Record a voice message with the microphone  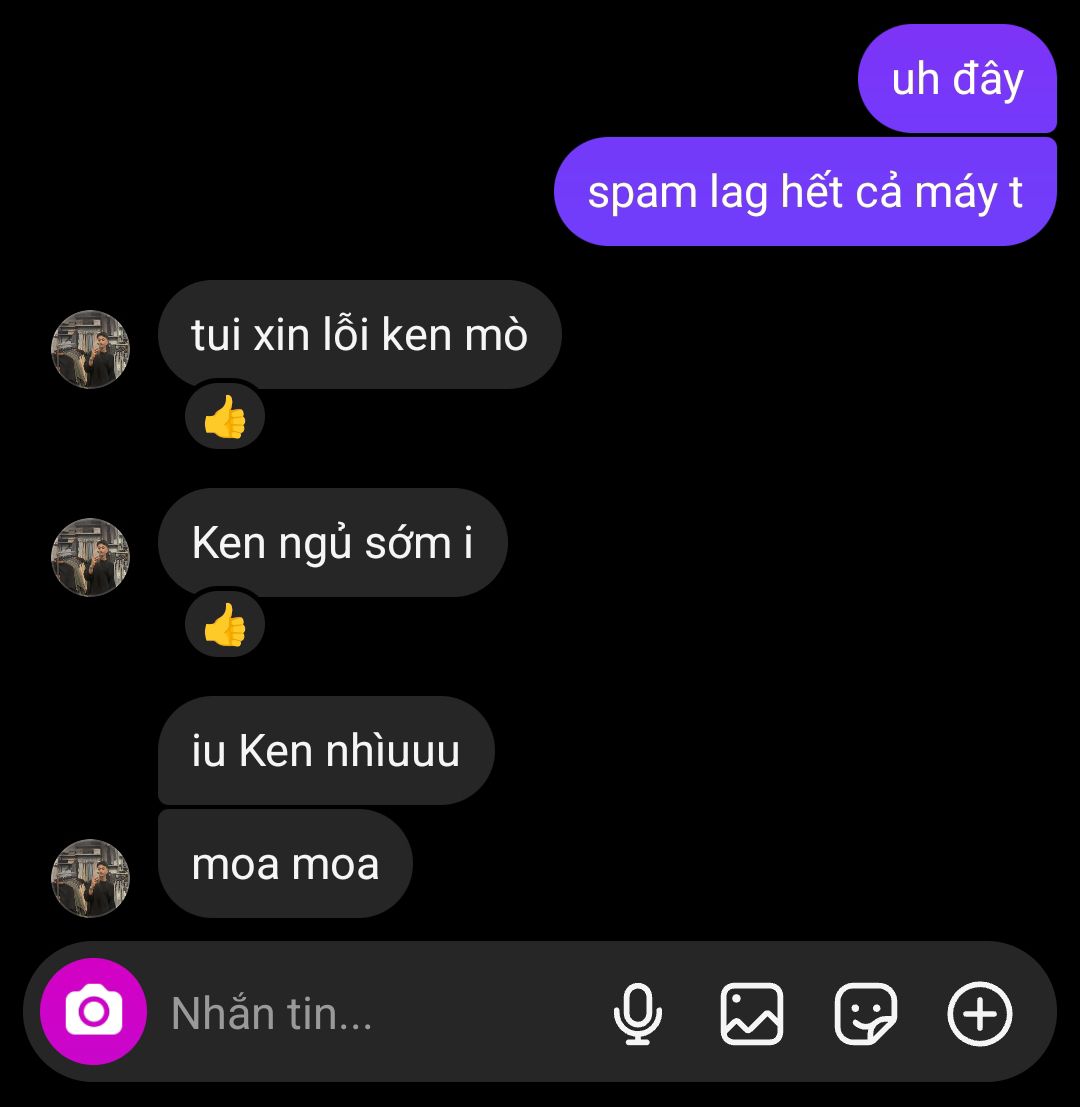tap(637, 1013)
